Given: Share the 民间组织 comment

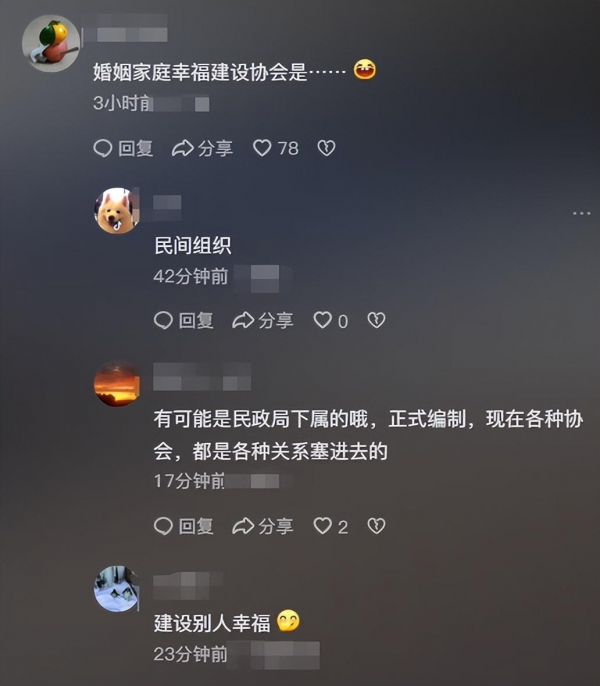Looking at the screenshot, I should coord(263,321).
